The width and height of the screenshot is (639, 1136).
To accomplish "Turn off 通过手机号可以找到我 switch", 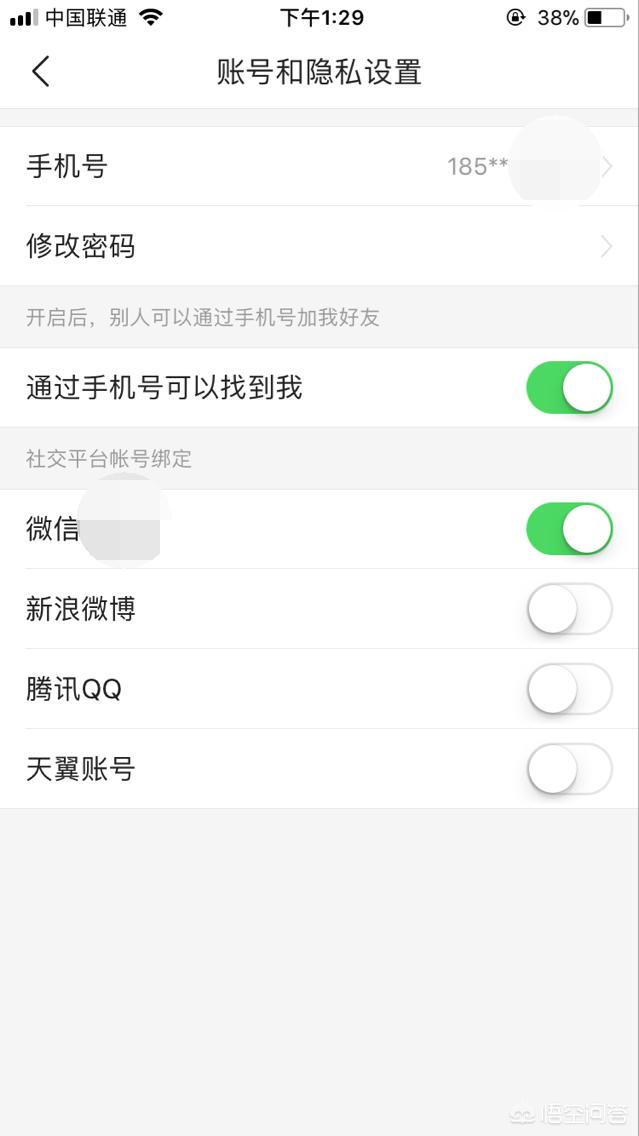I will [x=569, y=388].
